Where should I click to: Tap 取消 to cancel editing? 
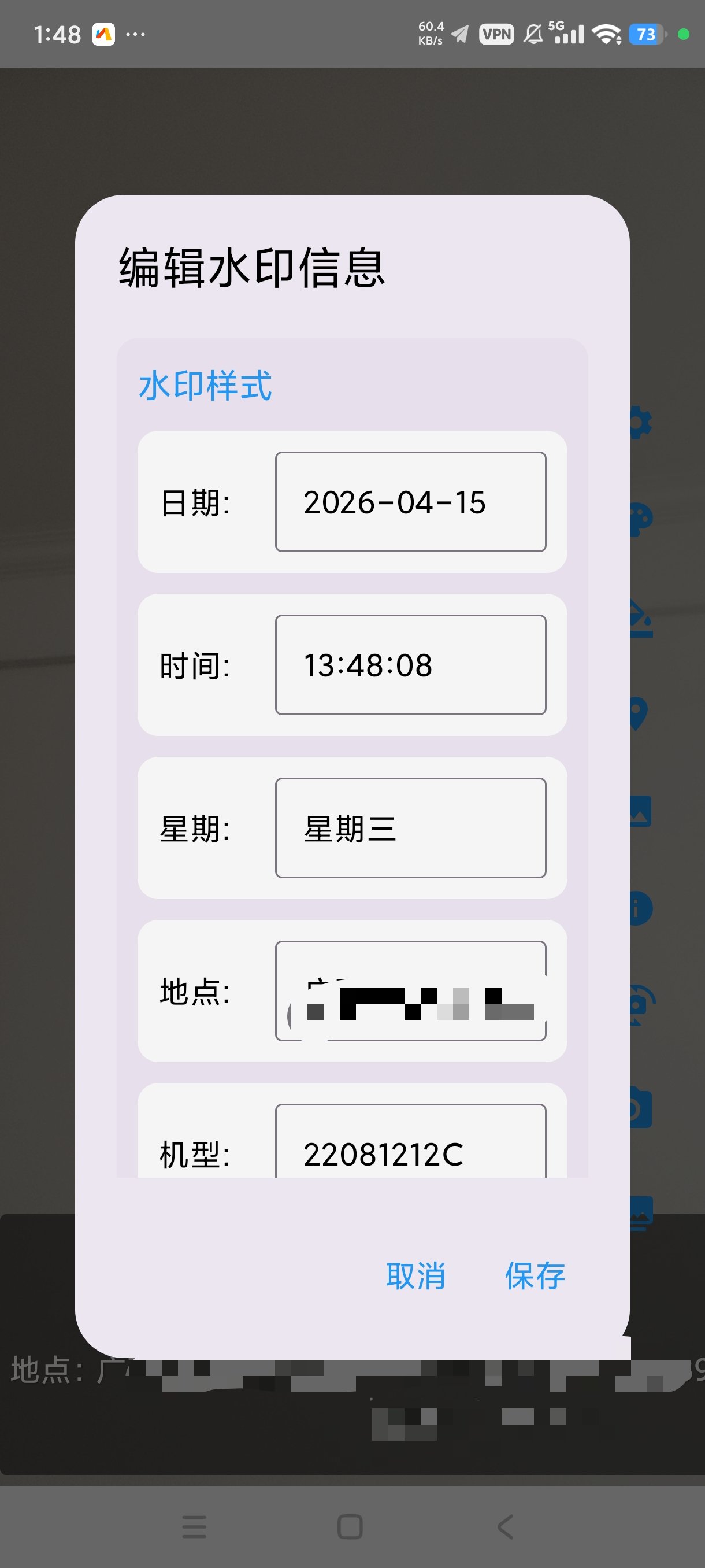(416, 1276)
